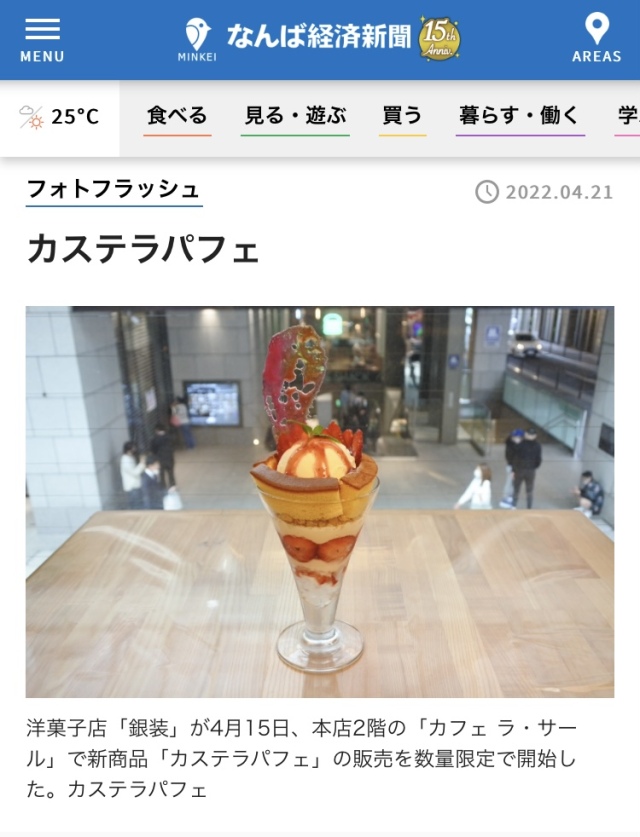The width and height of the screenshot is (640, 837).
Task: Select the 見る・遊ぶ category
Action: (x=296, y=117)
